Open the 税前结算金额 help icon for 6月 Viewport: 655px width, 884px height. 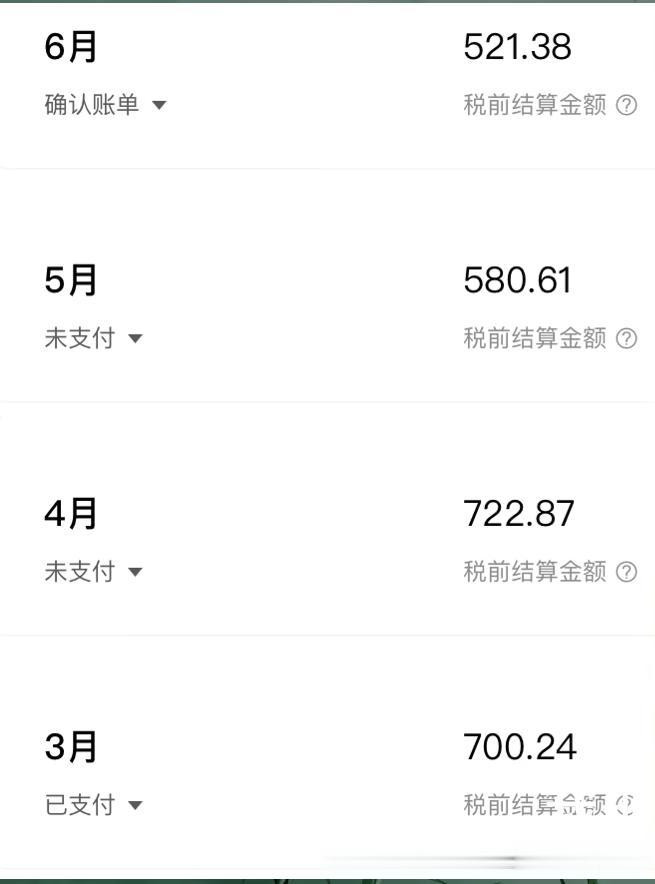click(x=626, y=105)
